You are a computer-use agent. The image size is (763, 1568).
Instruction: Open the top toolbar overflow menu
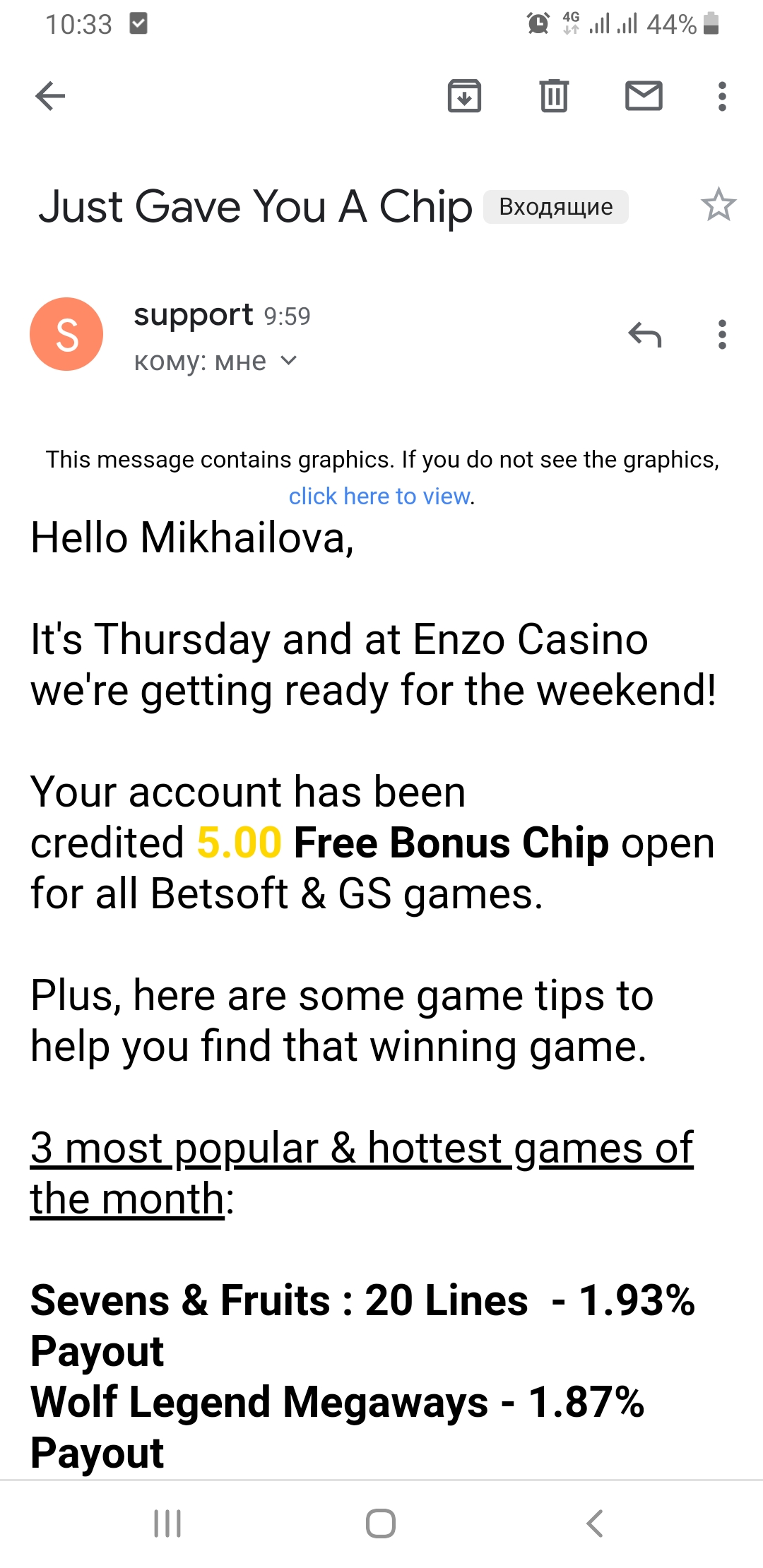coord(721,96)
